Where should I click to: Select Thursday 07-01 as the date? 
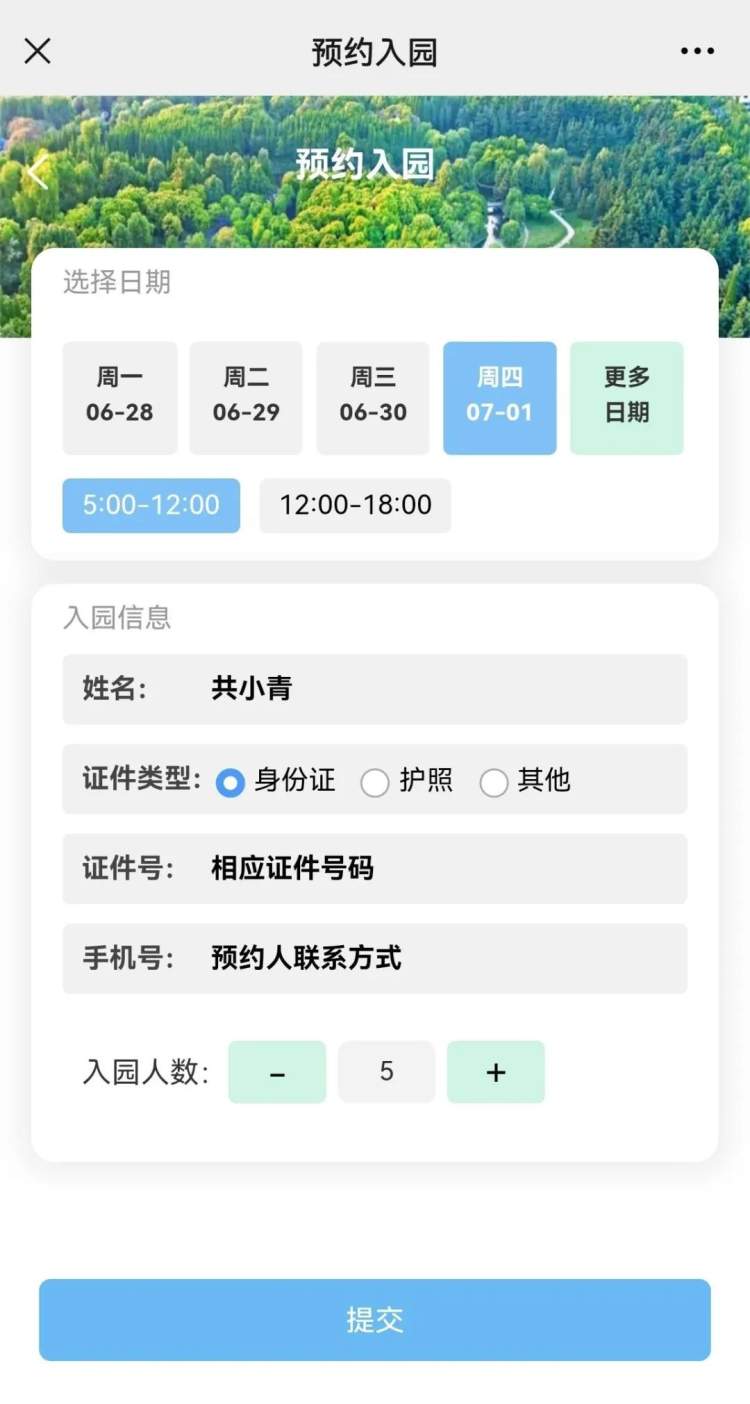pos(500,398)
